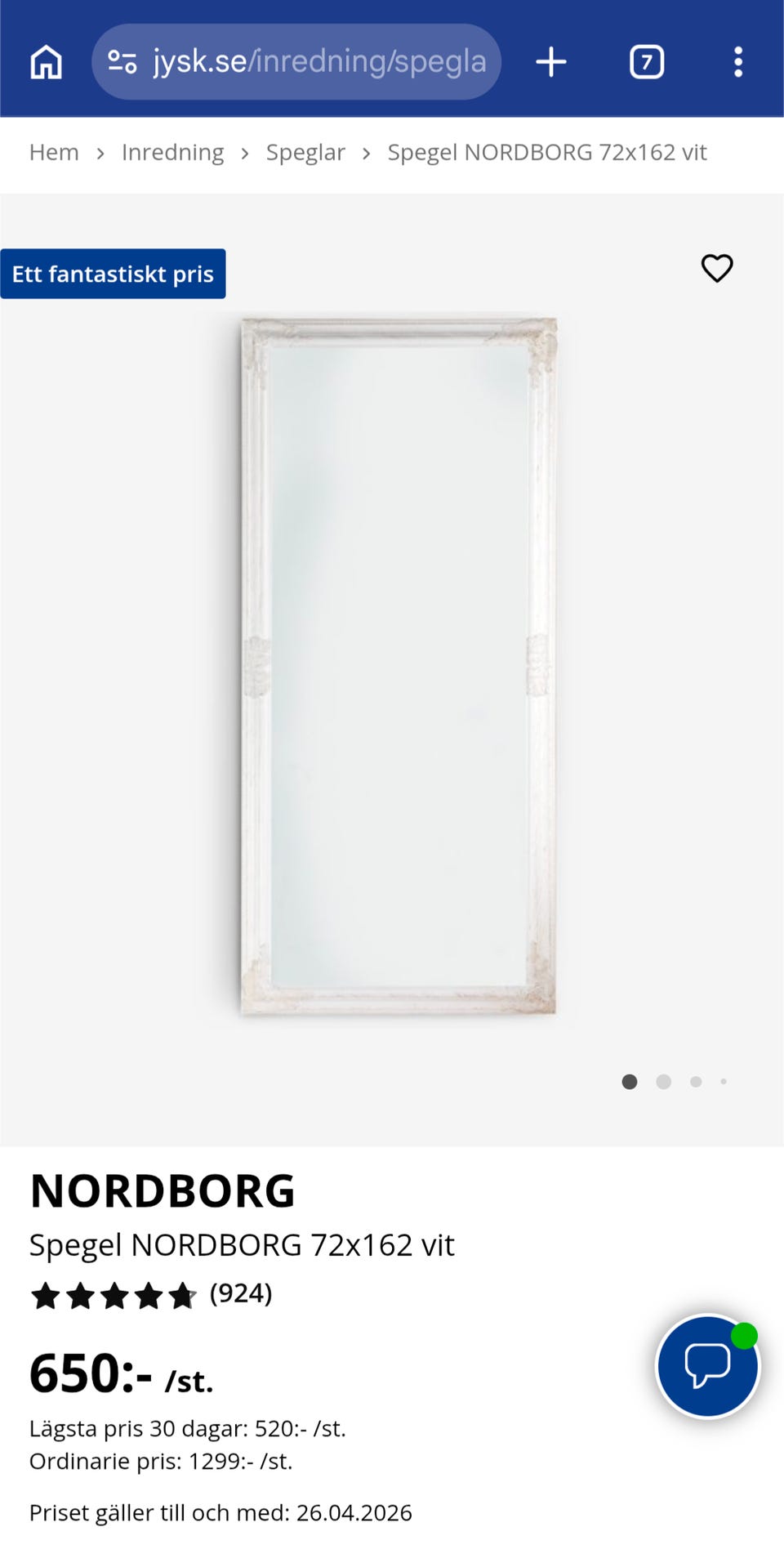Click the star rating next to 924

tap(114, 1295)
